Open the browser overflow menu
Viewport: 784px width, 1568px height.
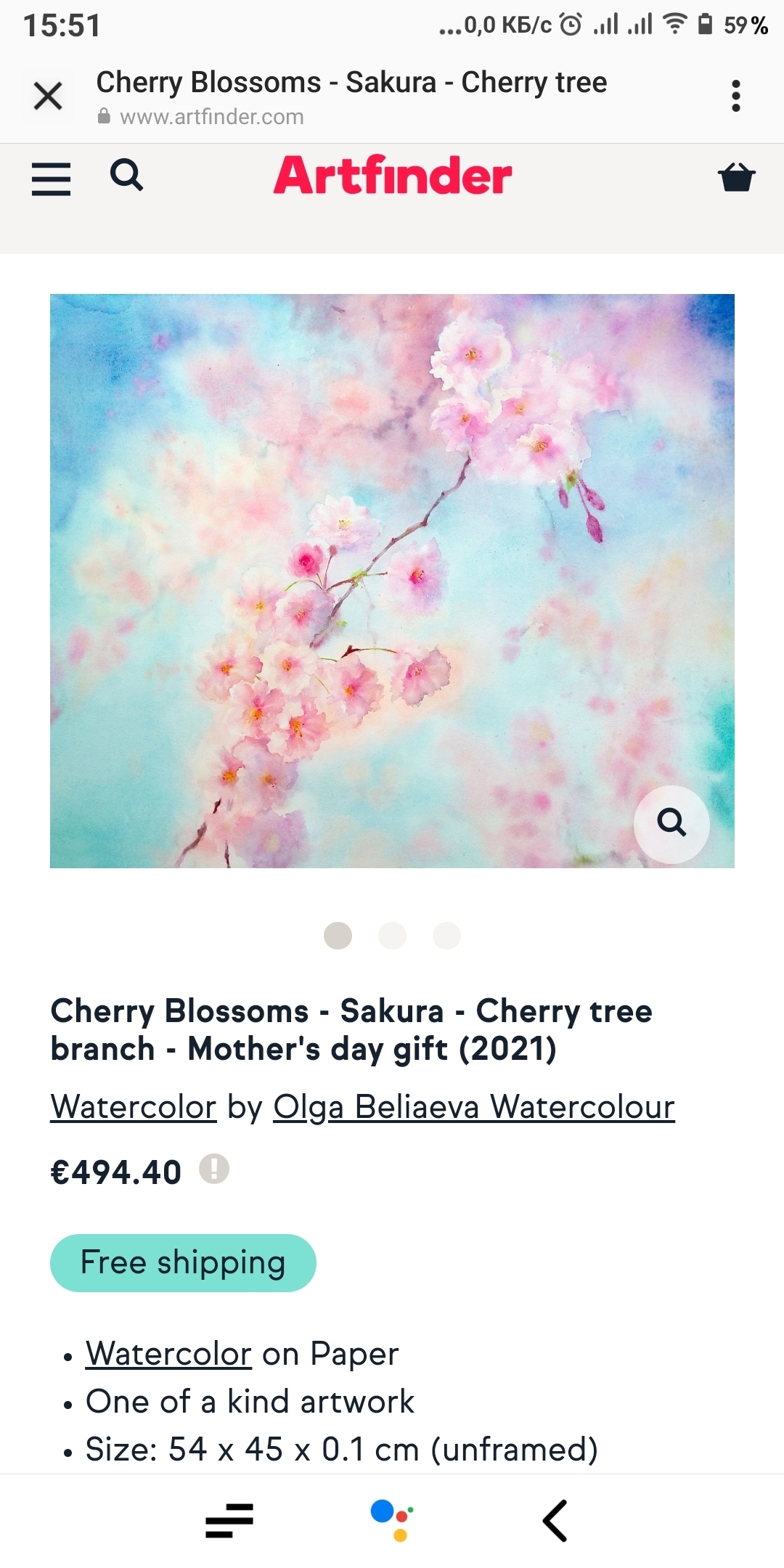pyautogui.click(x=735, y=96)
